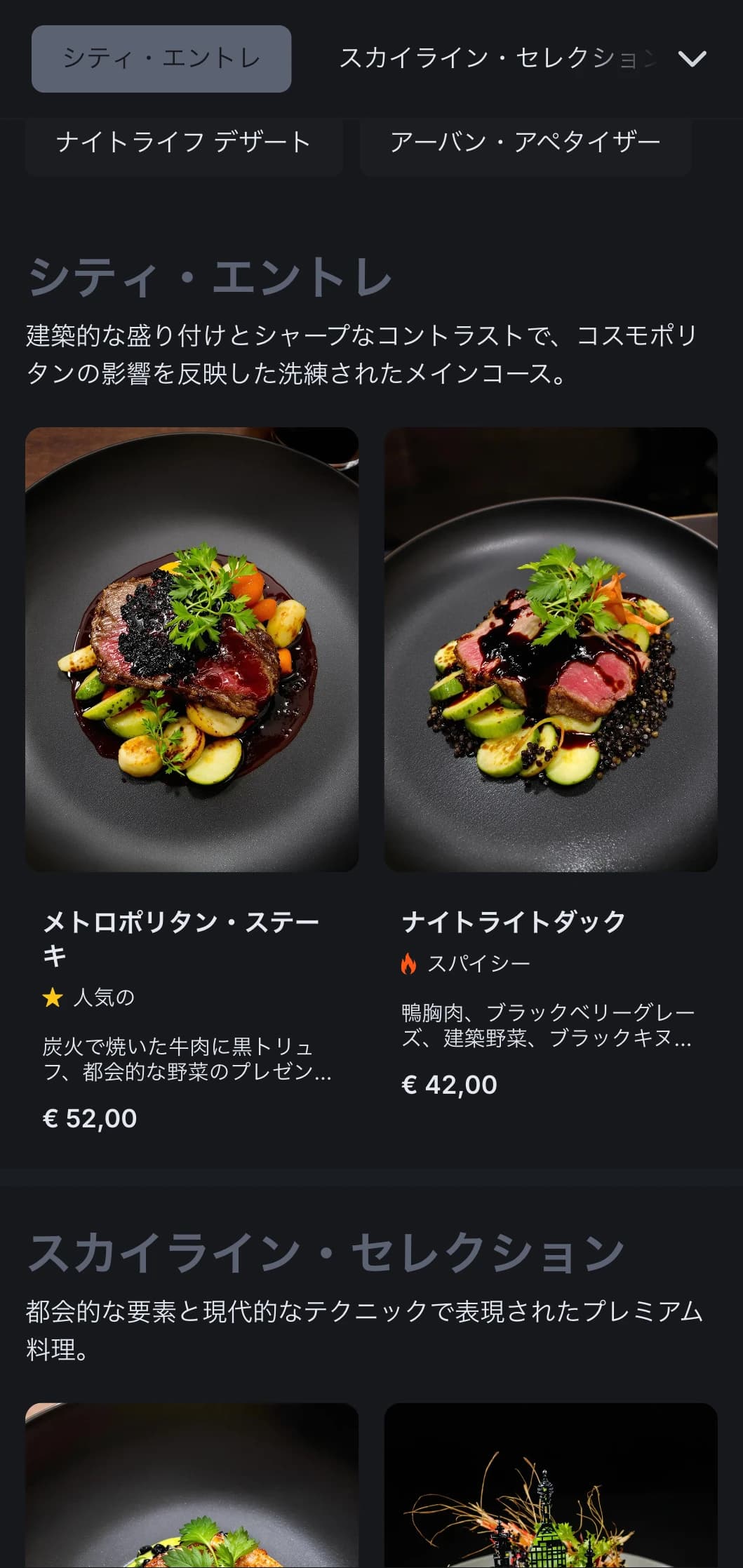Image resolution: width=743 pixels, height=1568 pixels.
Task: Expand the category list chevron
Action: click(x=692, y=59)
